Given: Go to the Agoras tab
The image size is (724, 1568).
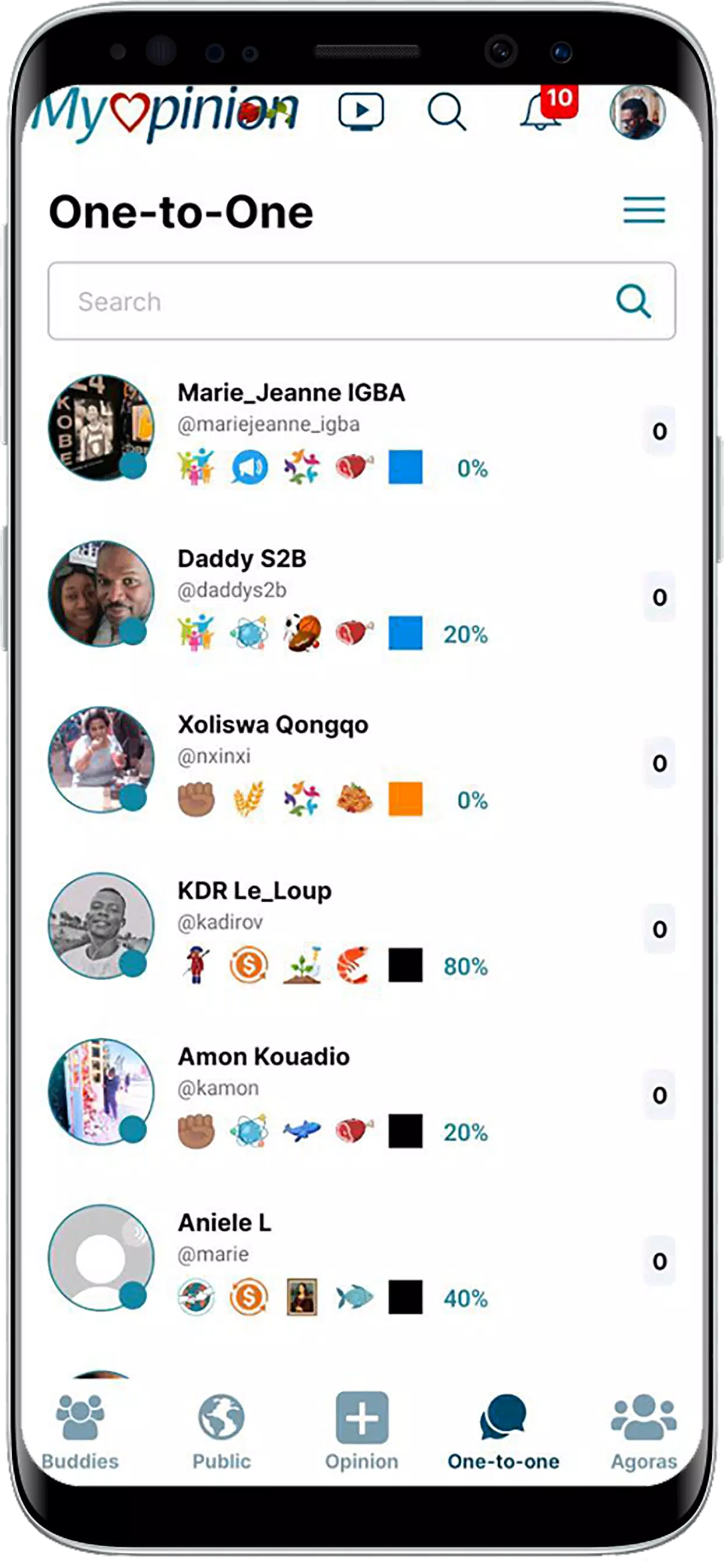Looking at the screenshot, I should click(x=644, y=1431).
